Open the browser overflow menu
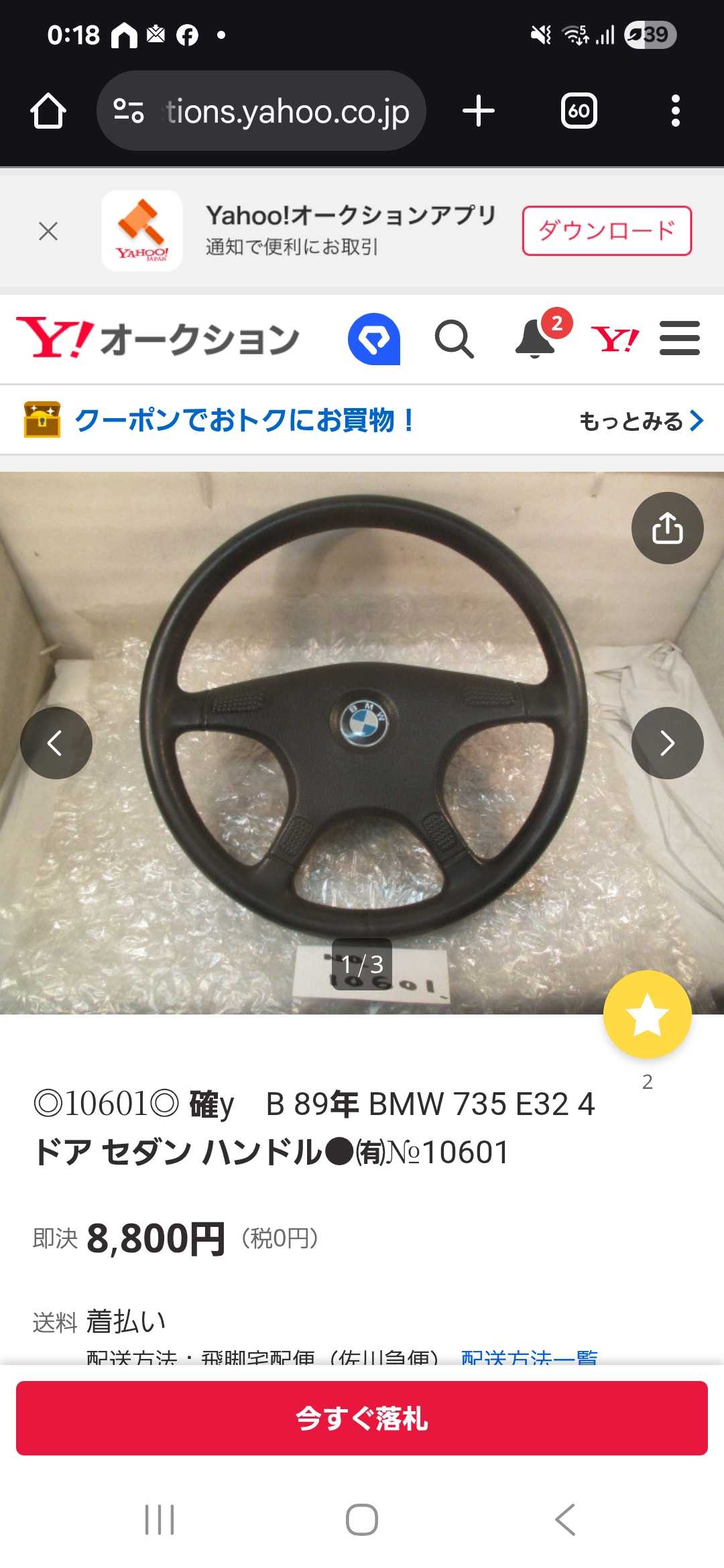The width and height of the screenshot is (724, 1568). (x=675, y=111)
